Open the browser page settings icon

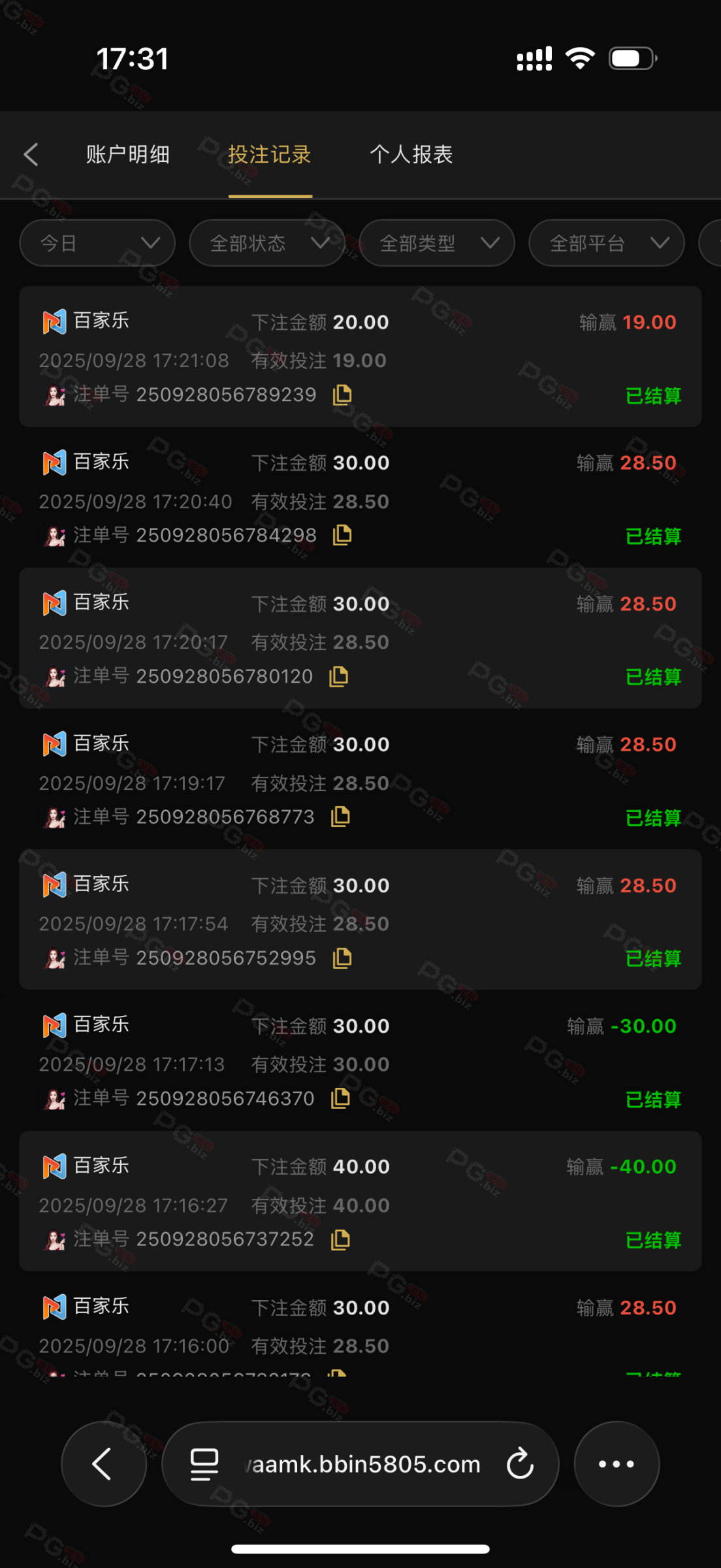[204, 1463]
